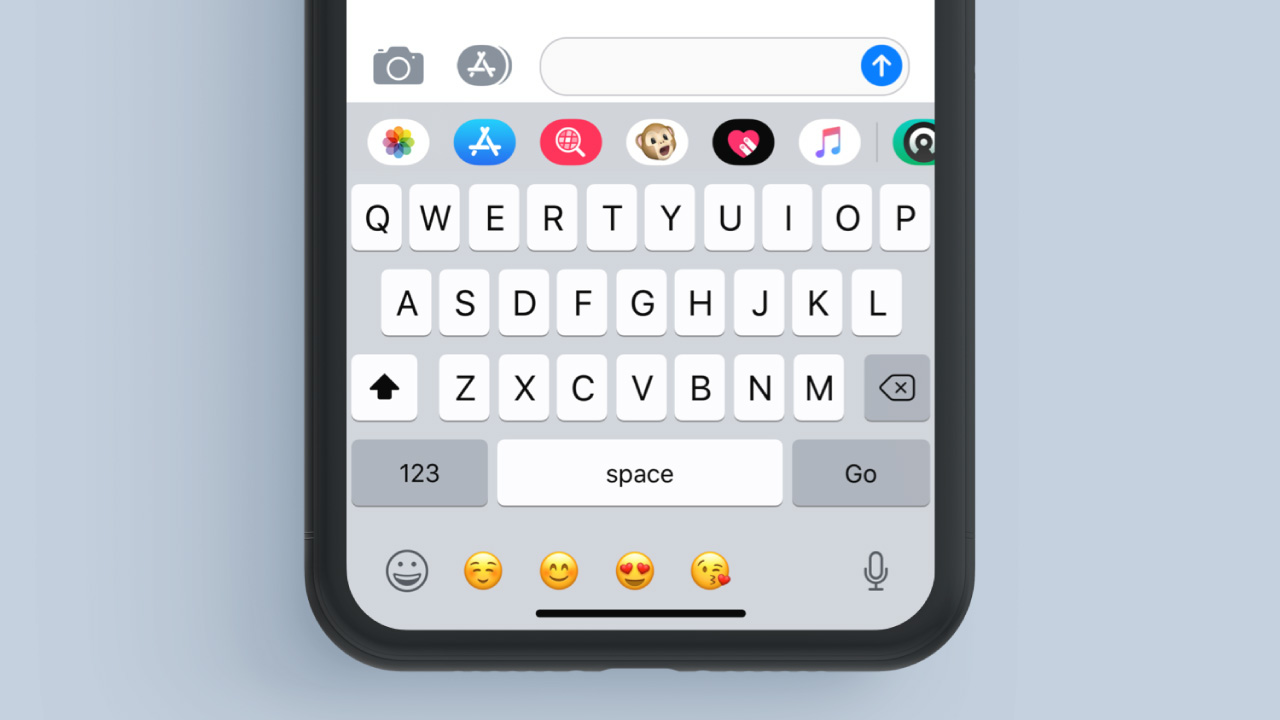Send the message with blue arrow
The height and width of the screenshot is (720, 1280).
pyautogui.click(x=881, y=67)
